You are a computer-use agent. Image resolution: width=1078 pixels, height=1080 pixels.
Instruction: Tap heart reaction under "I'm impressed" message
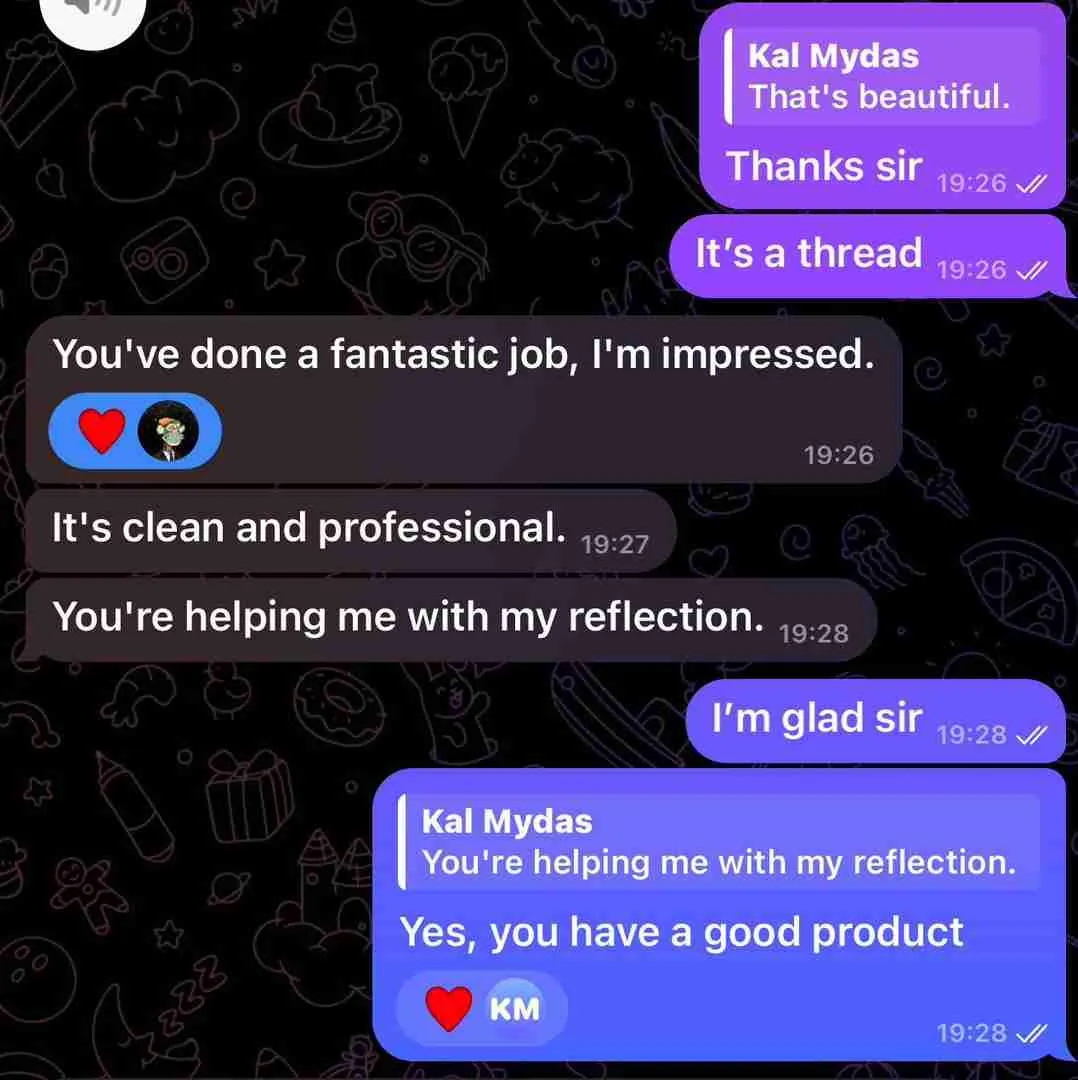click(101, 432)
